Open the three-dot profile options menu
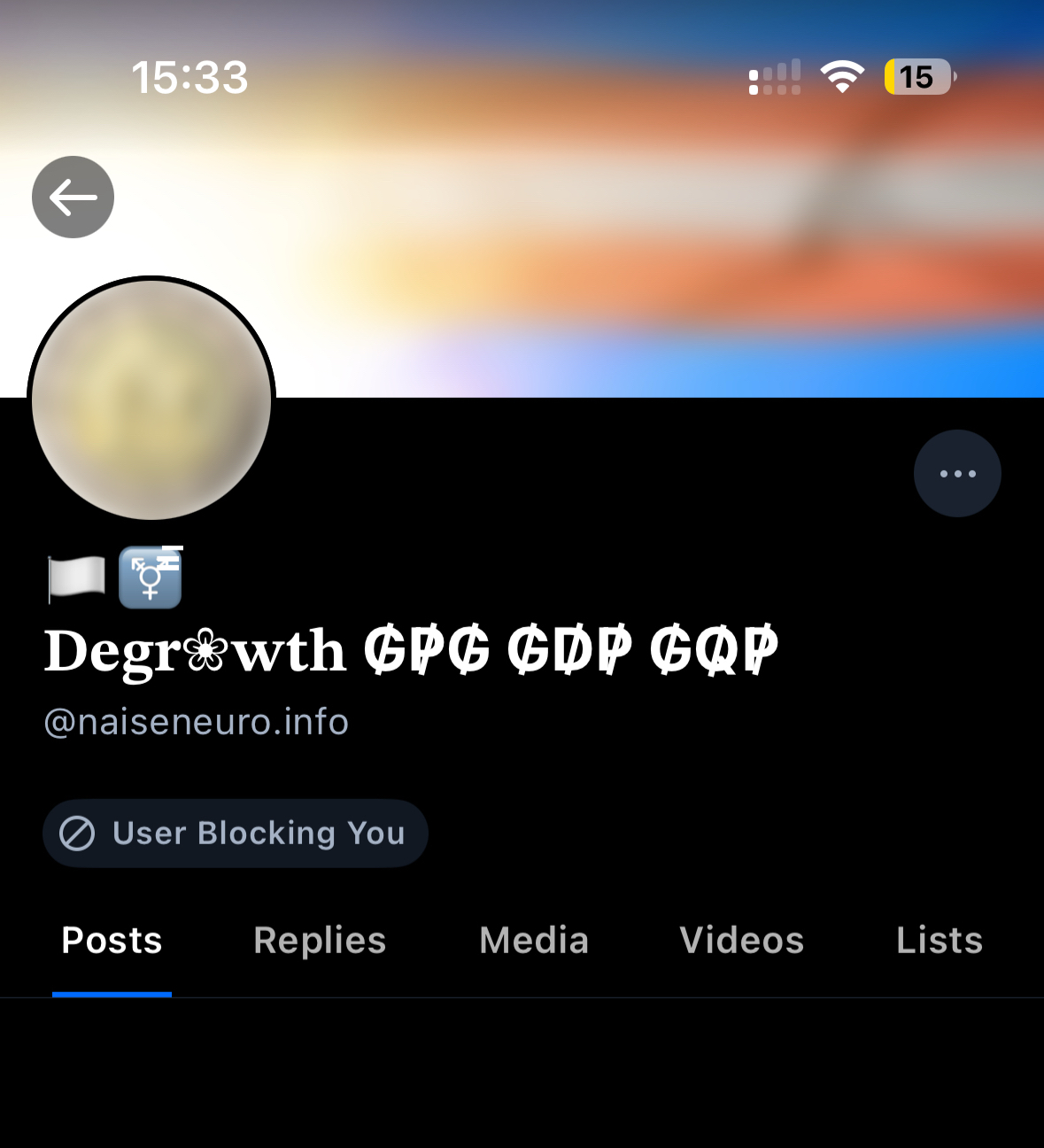Screen dimensions: 1044x1148 (957, 474)
